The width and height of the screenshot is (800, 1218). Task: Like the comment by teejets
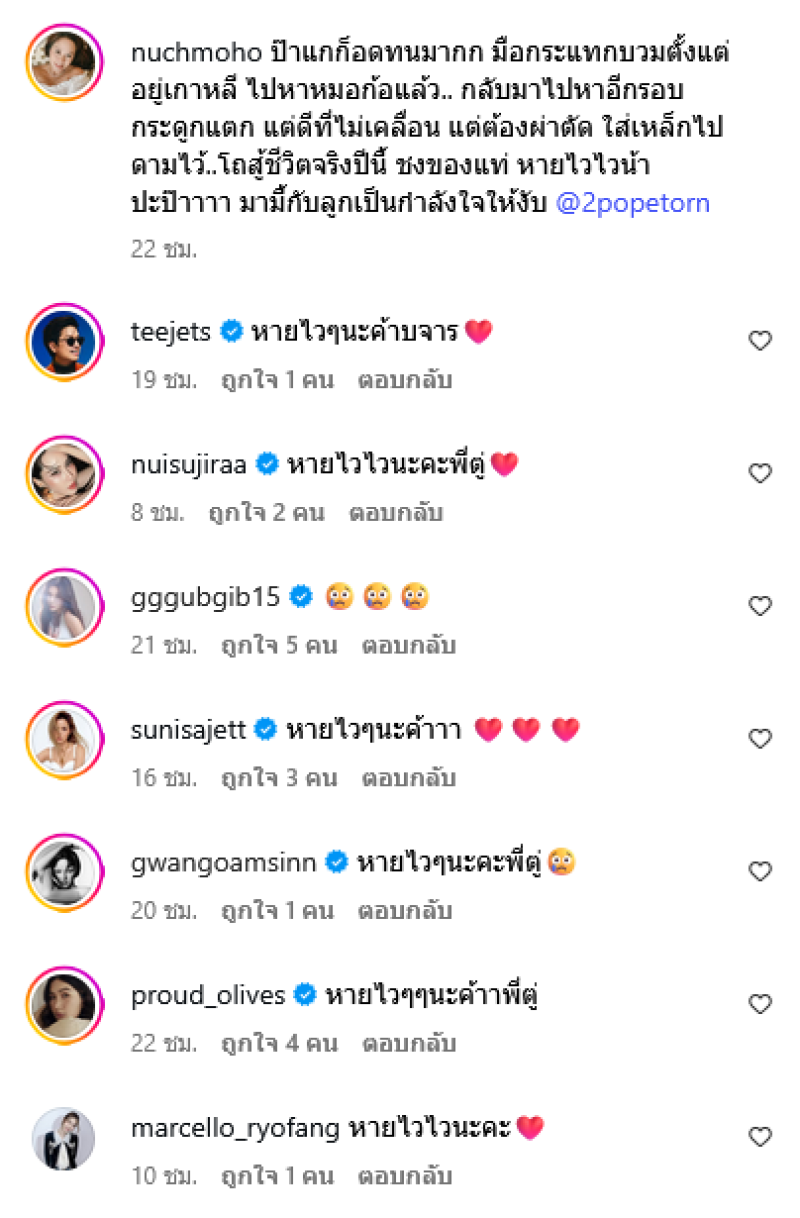click(x=760, y=341)
